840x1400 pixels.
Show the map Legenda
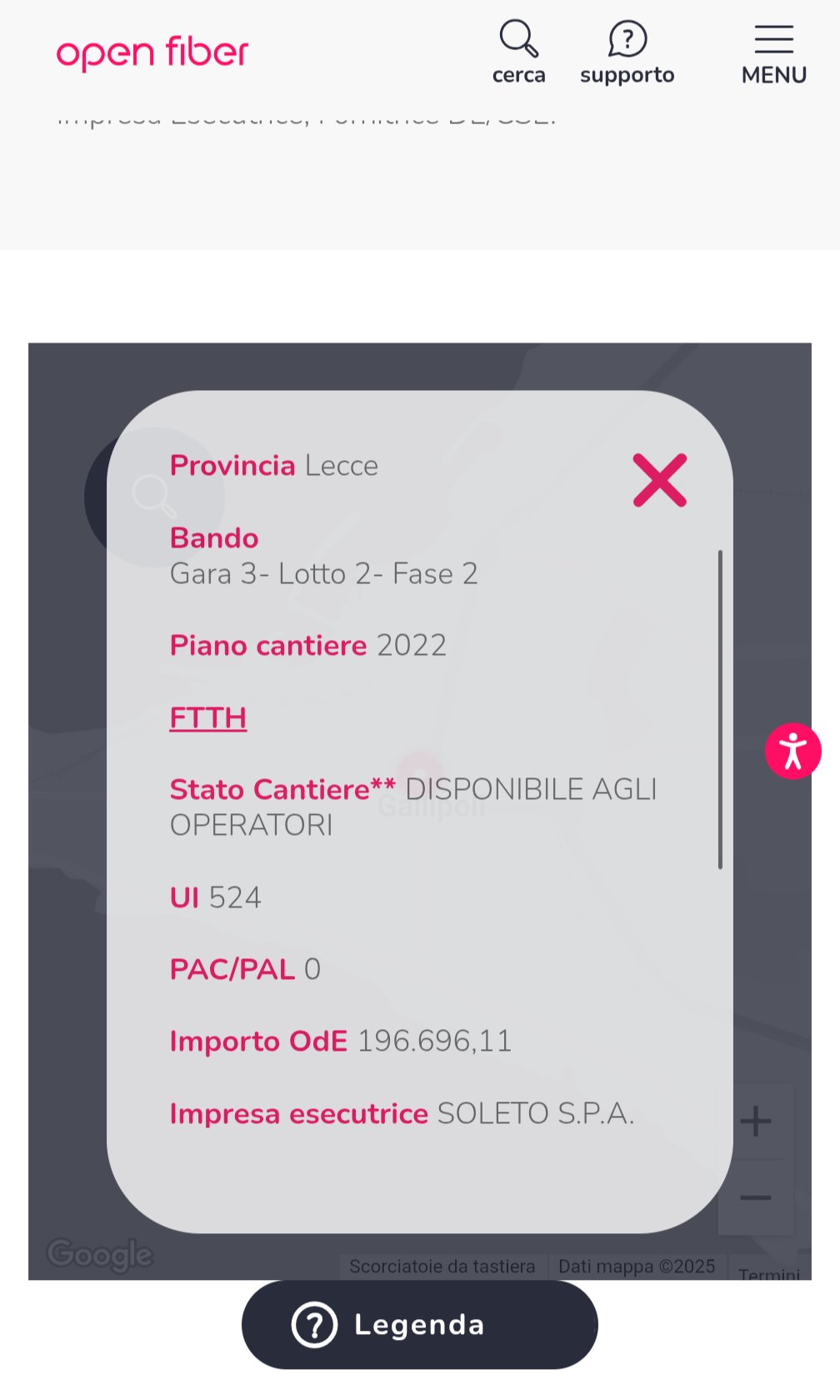[419, 1324]
